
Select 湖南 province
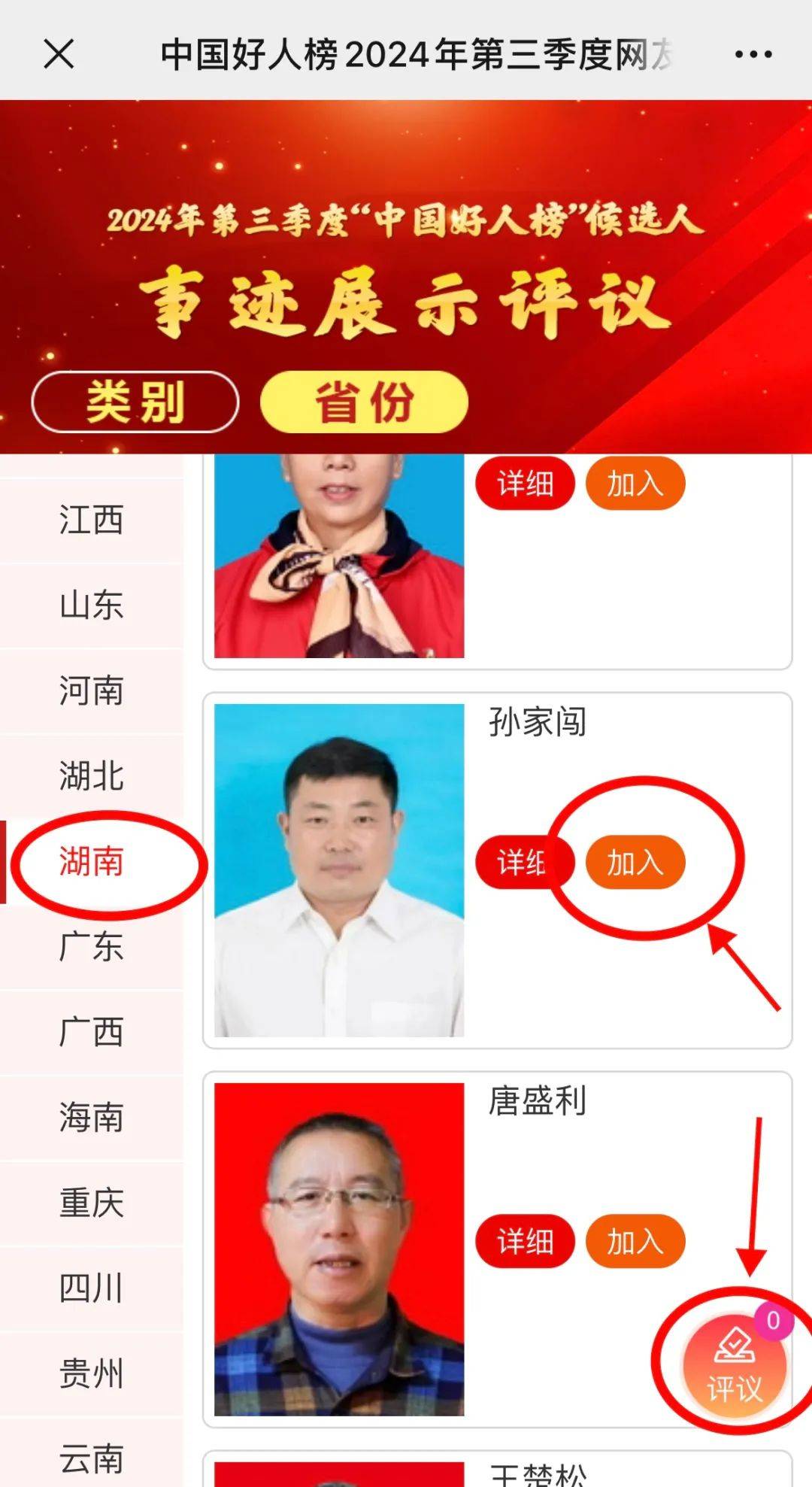[91, 862]
